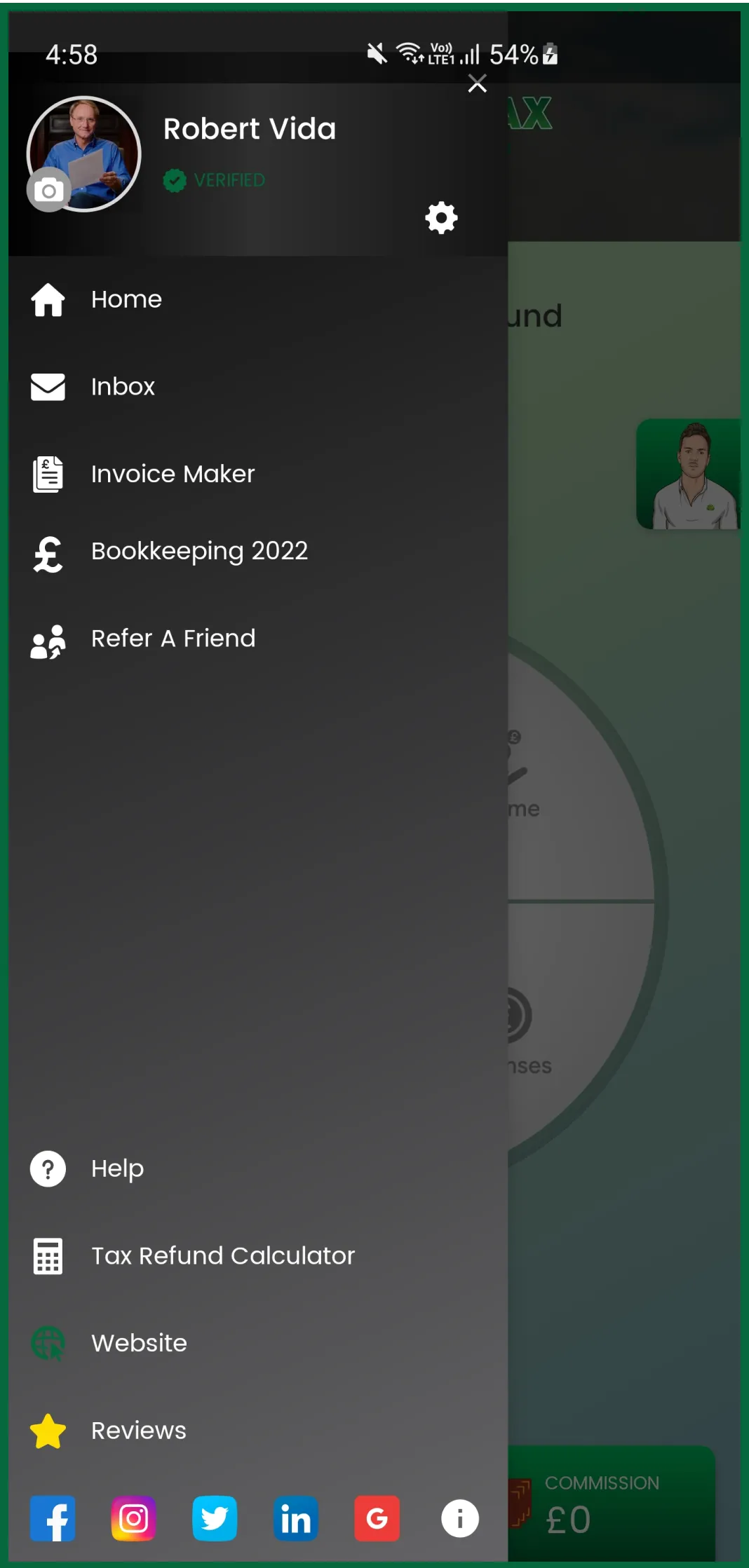Open the Inbox

(x=123, y=387)
